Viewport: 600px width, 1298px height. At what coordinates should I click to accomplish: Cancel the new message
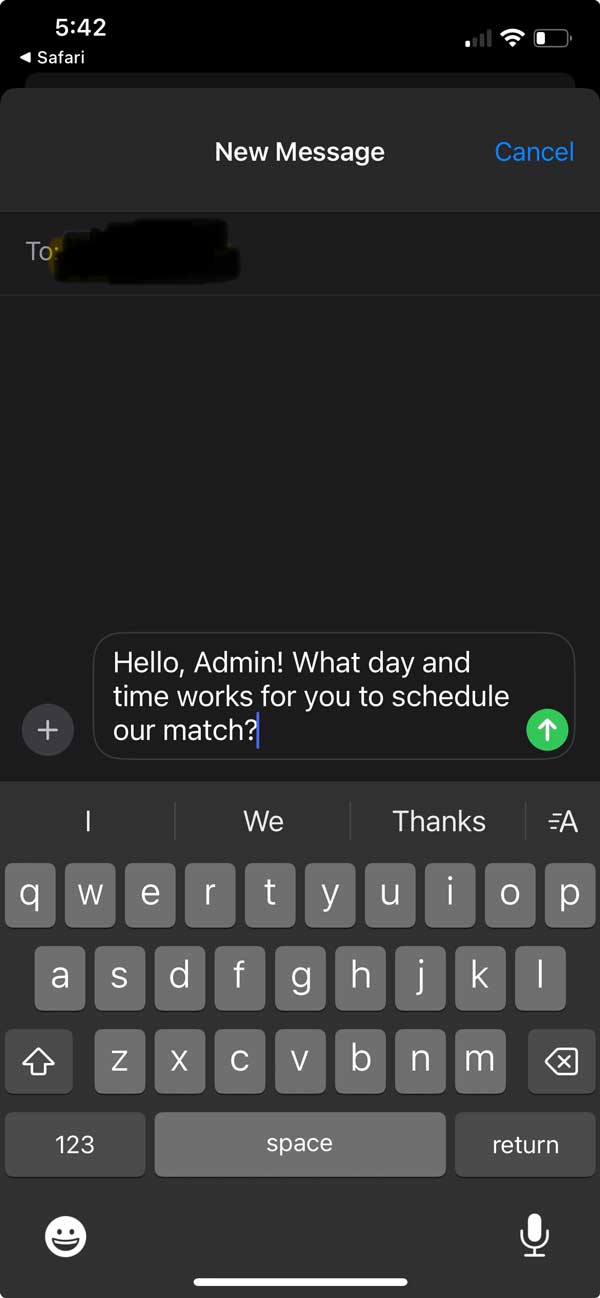coord(534,152)
